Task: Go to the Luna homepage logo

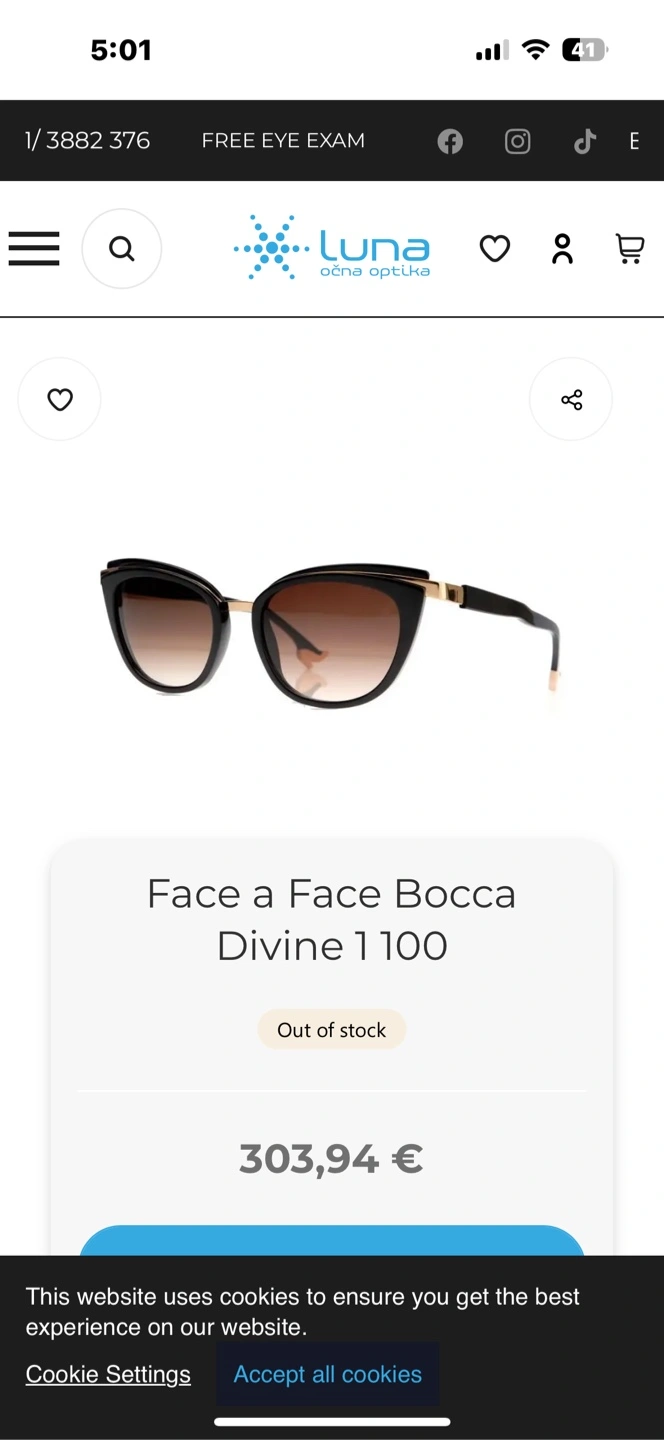Action: click(332, 247)
